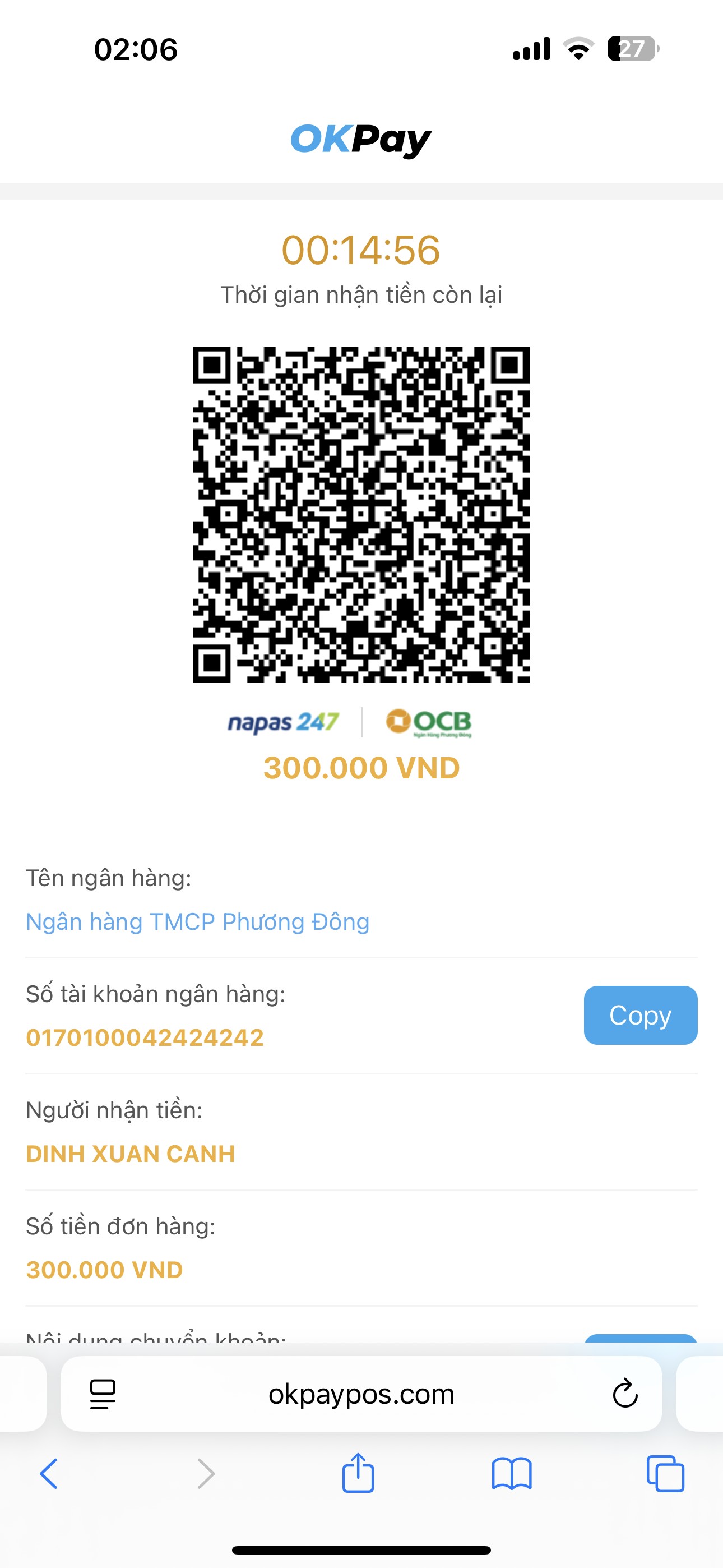Reload the okpaypos.com page
The image size is (723, 1568).
point(624,1394)
